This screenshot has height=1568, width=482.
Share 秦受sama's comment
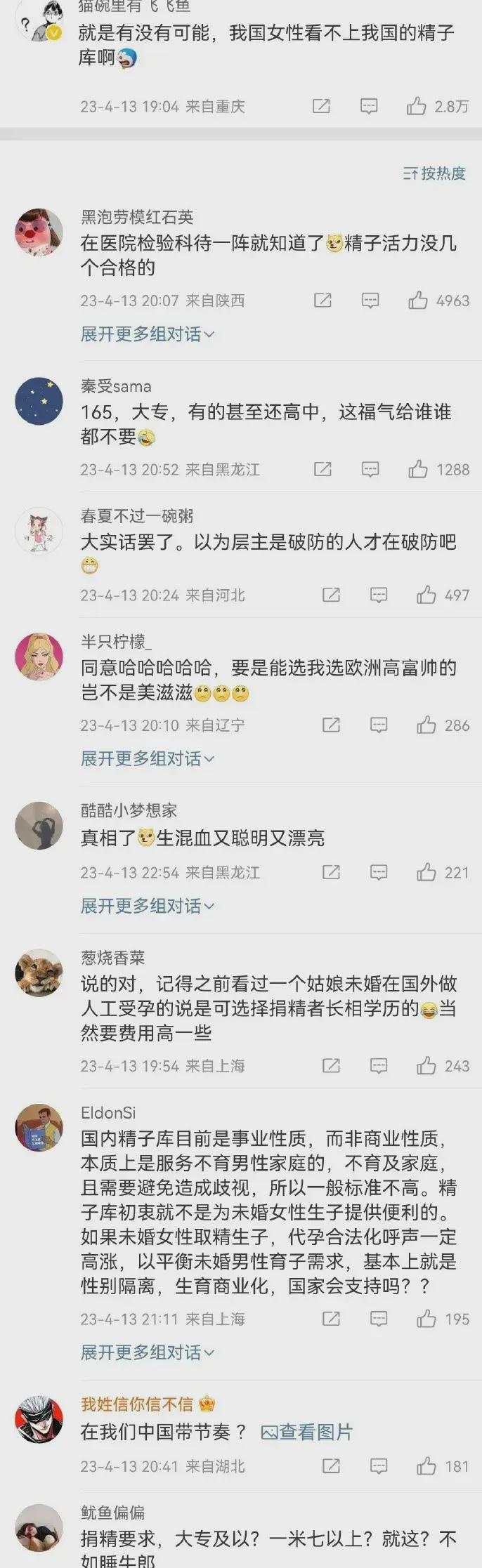323,469
